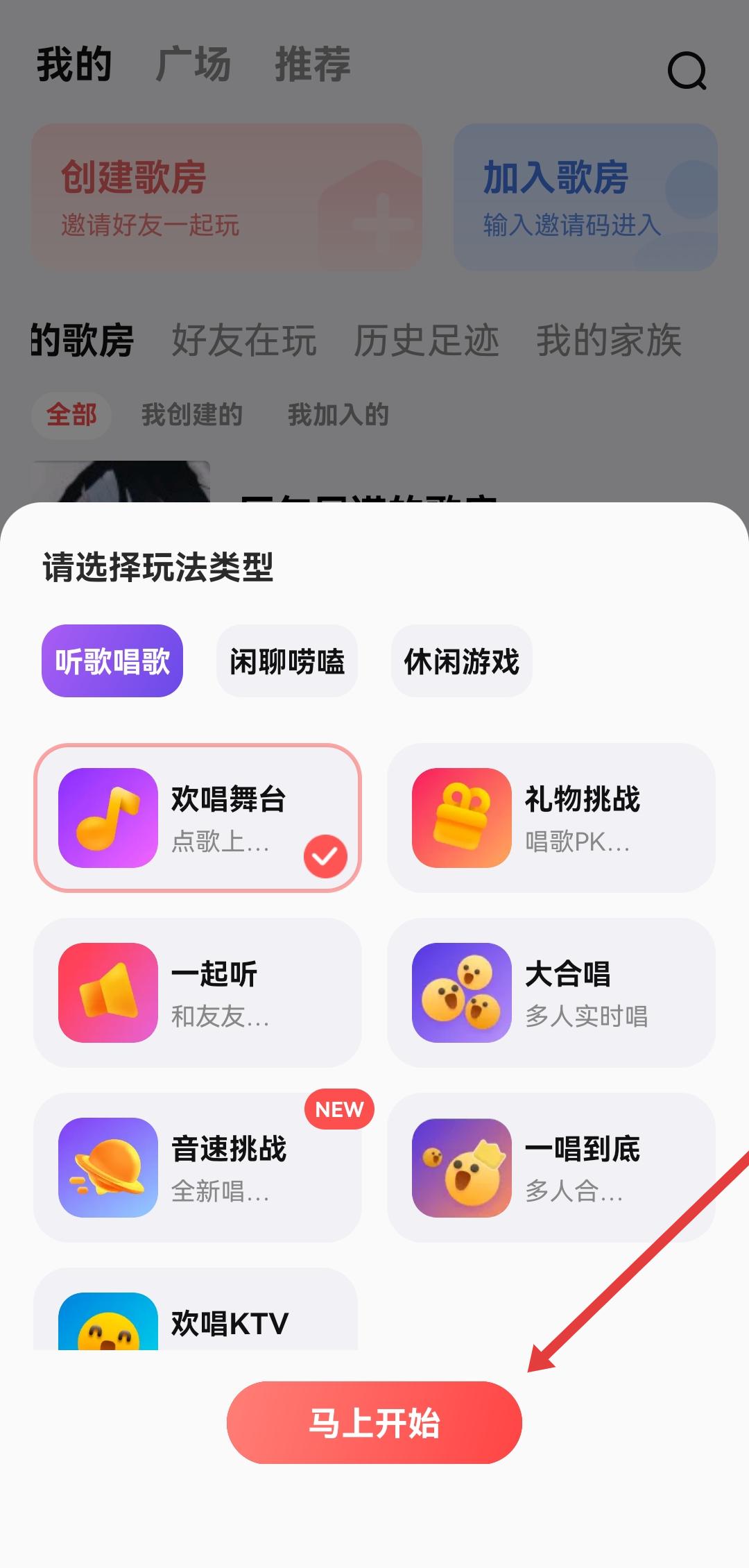Select the 大合唱 play mode
Screen dimensions: 749x1568
(x=551, y=993)
